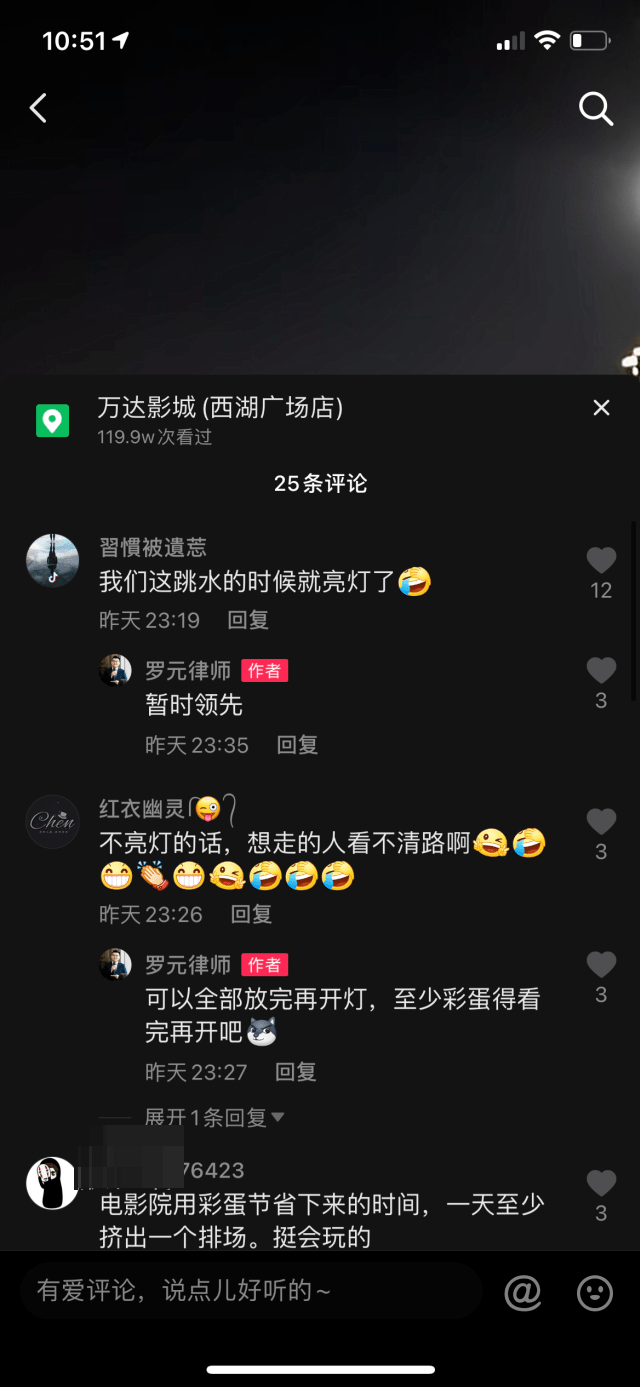This screenshot has height=1387, width=640.
Task: Reply to 罗元律师's comment posted at 23:27
Action: (x=296, y=1072)
